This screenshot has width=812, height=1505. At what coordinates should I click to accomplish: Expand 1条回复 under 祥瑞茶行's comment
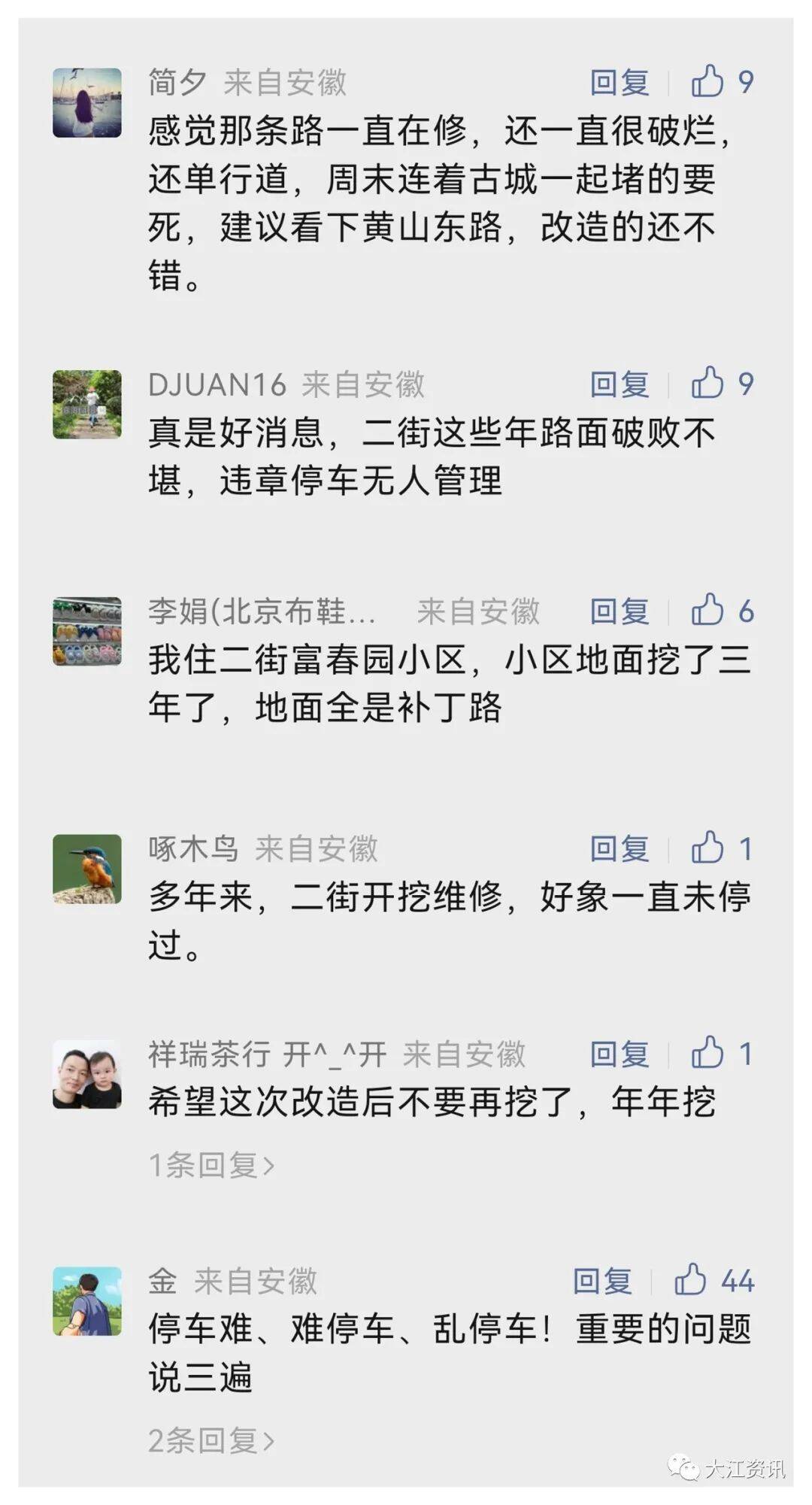211,1166
